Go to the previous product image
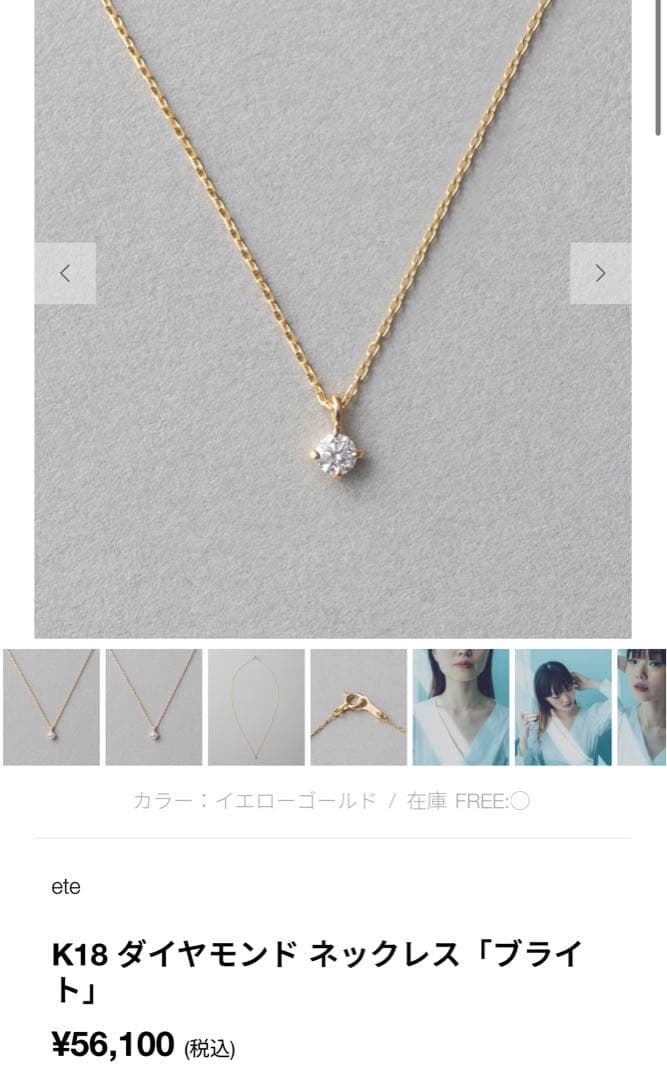 (x=65, y=273)
